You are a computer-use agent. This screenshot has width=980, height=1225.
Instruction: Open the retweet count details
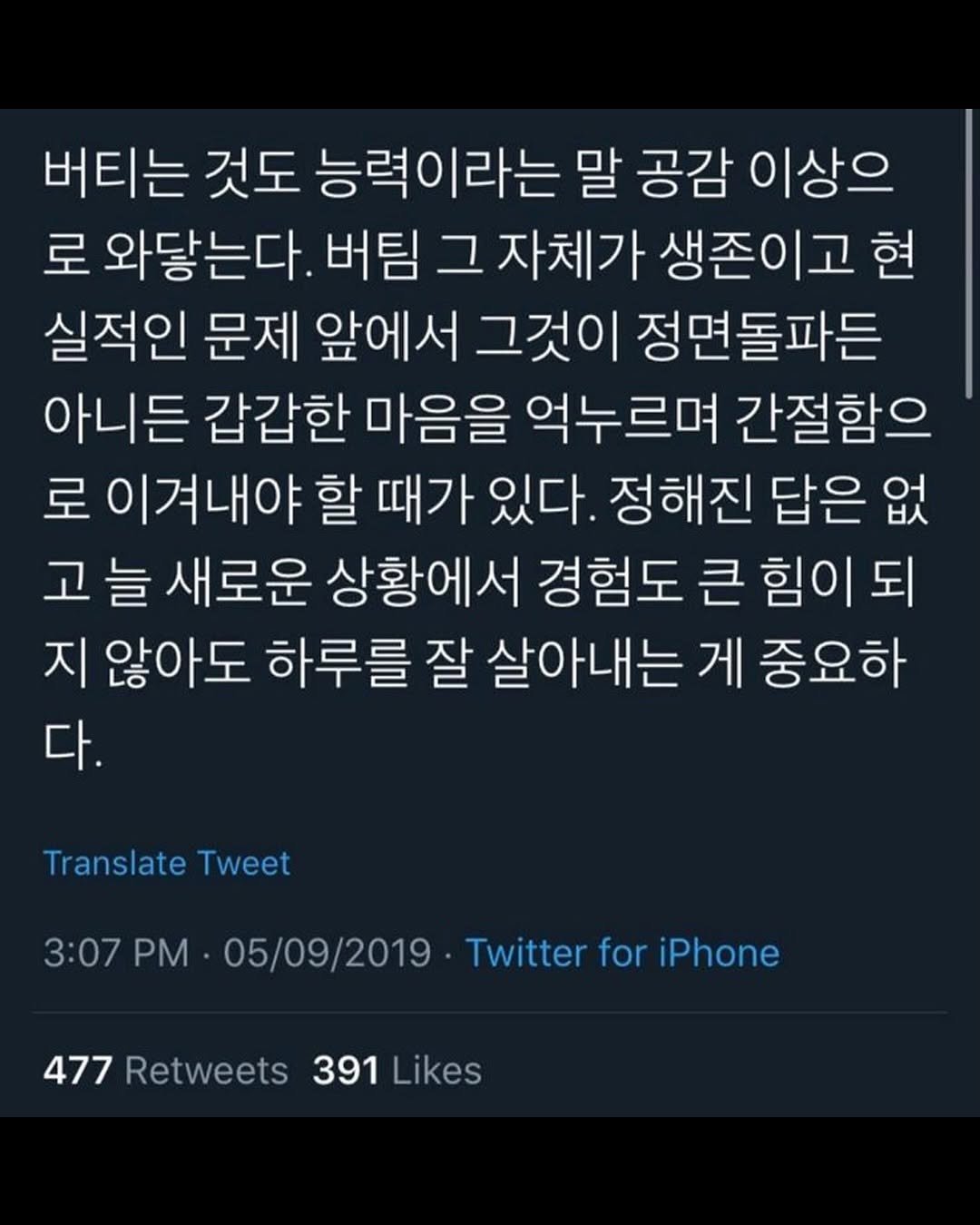click(x=163, y=1070)
